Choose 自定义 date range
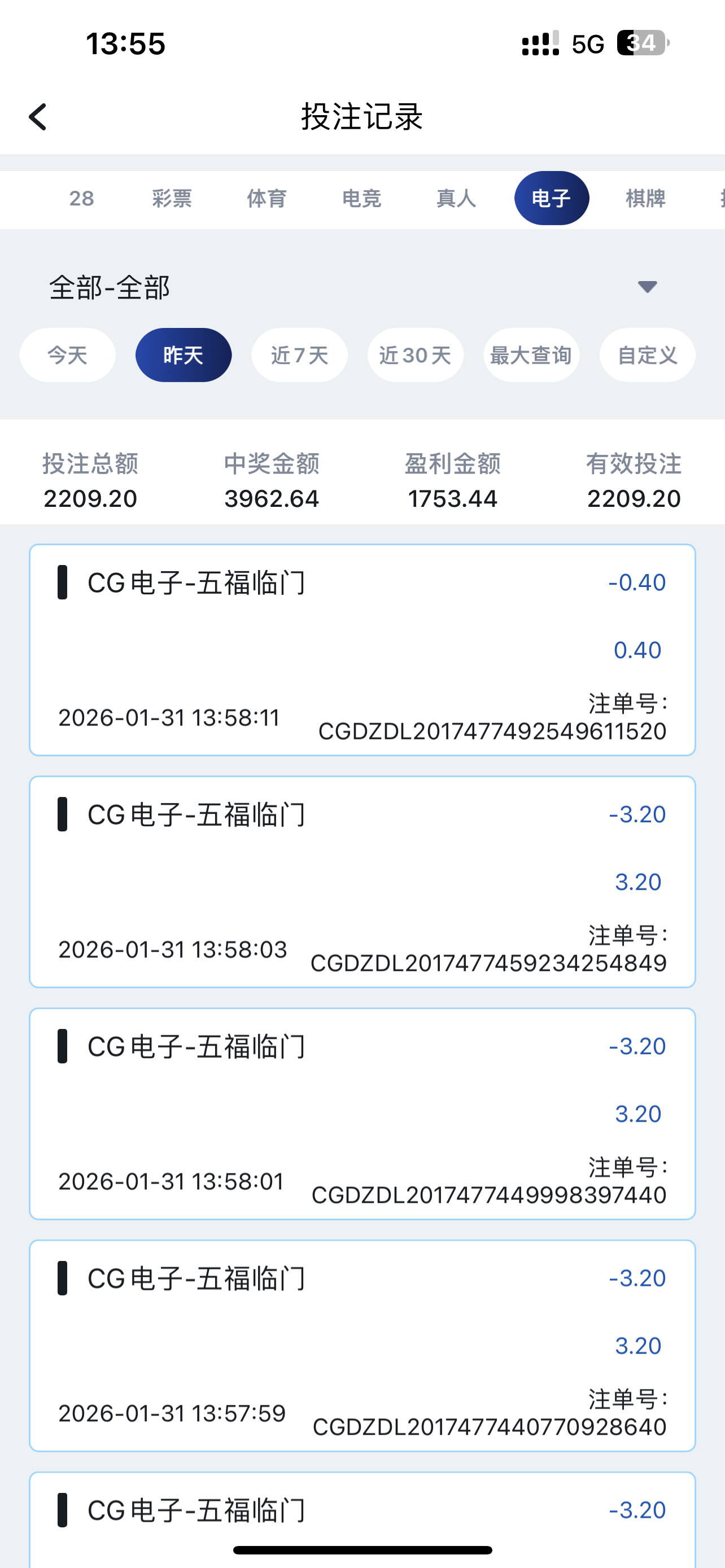This screenshot has width=725, height=1568. pos(647,355)
